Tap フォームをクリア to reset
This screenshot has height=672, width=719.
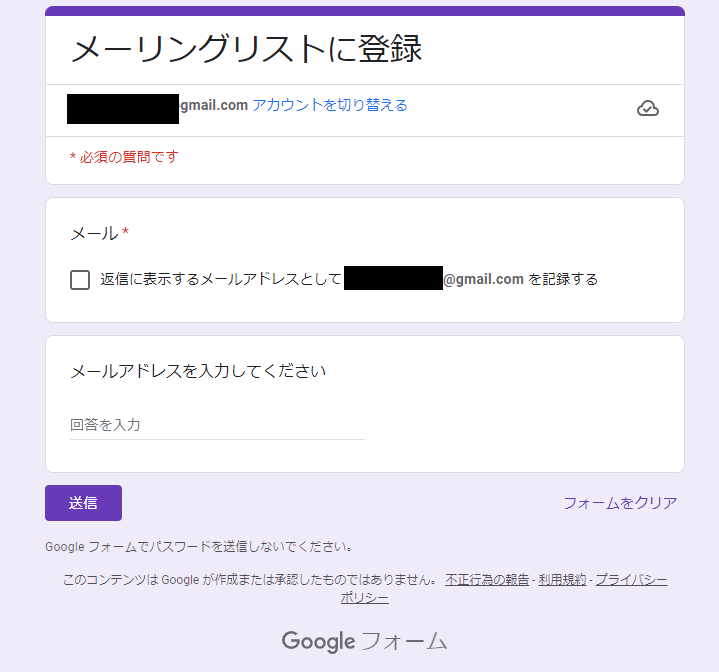coord(620,503)
